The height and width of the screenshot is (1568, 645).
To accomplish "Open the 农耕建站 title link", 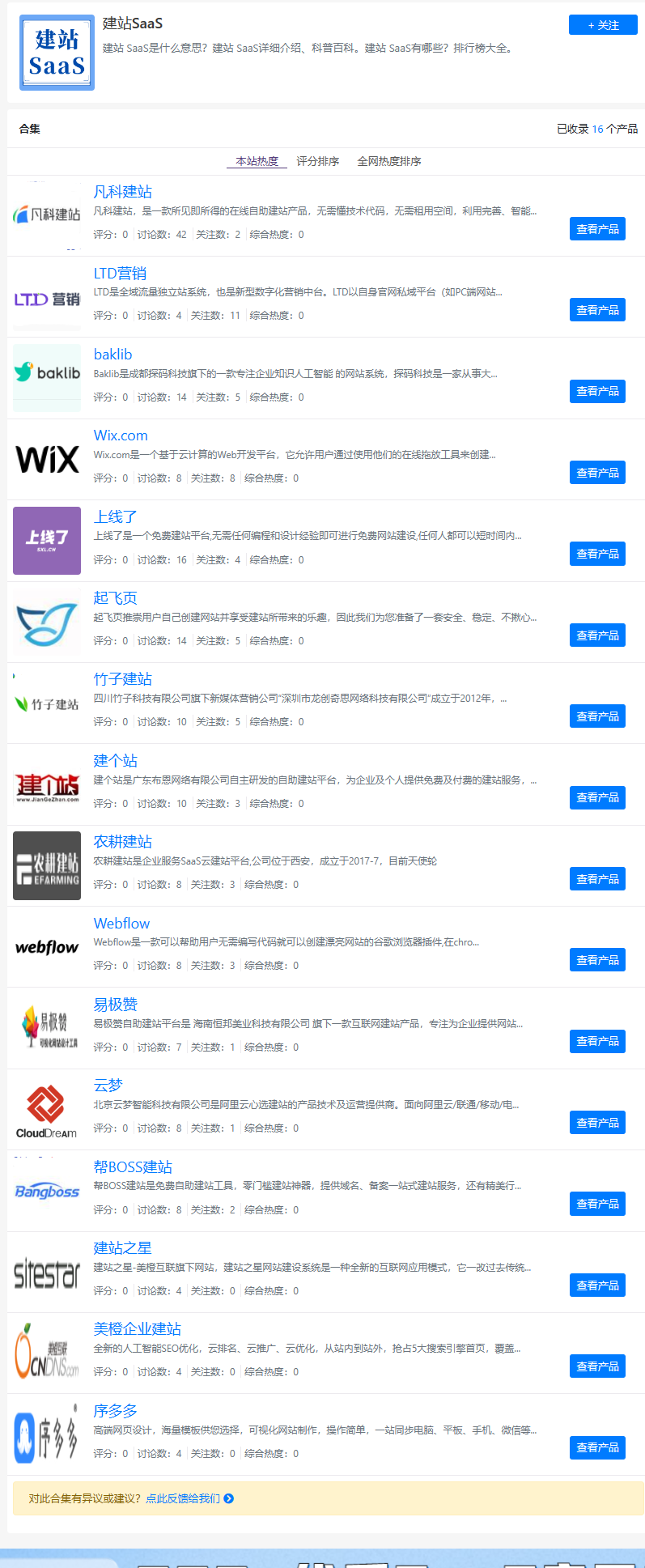I will (x=122, y=842).
